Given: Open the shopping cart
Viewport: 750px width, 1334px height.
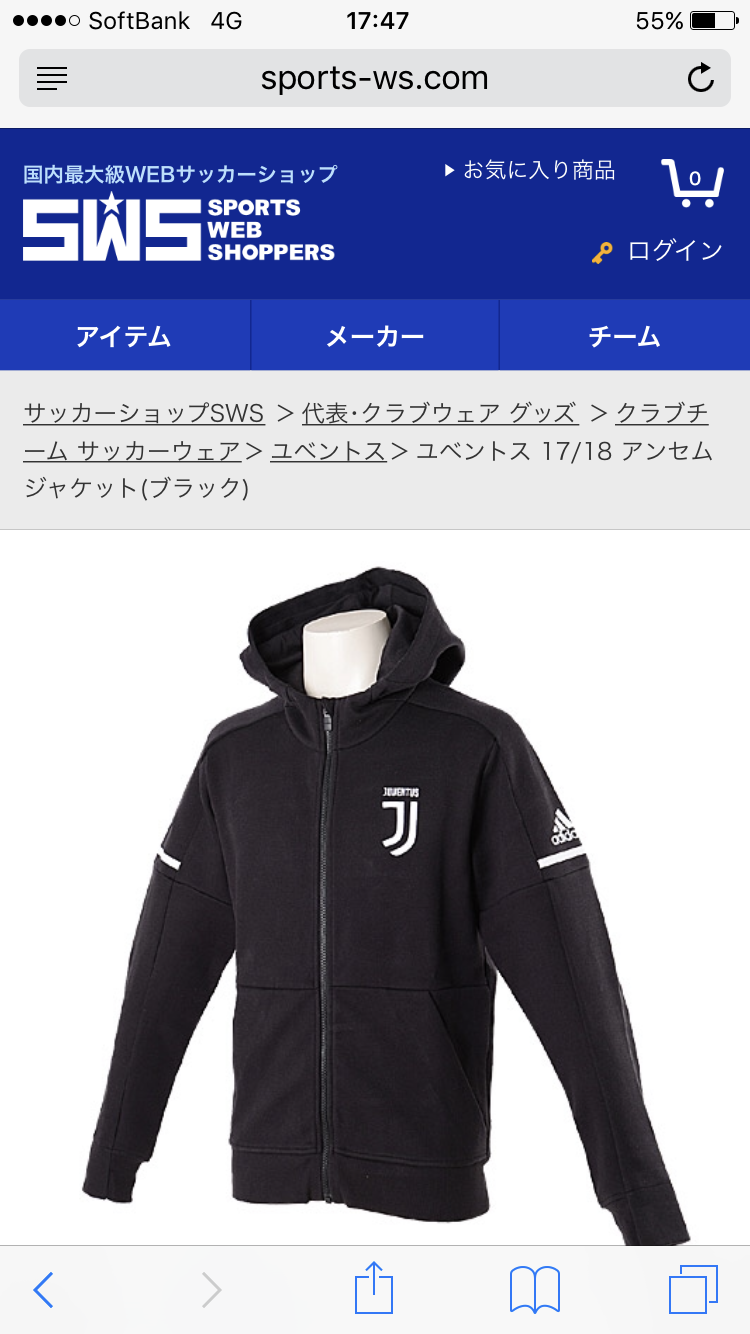Looking at the screenshot, I should click(692, 182).
